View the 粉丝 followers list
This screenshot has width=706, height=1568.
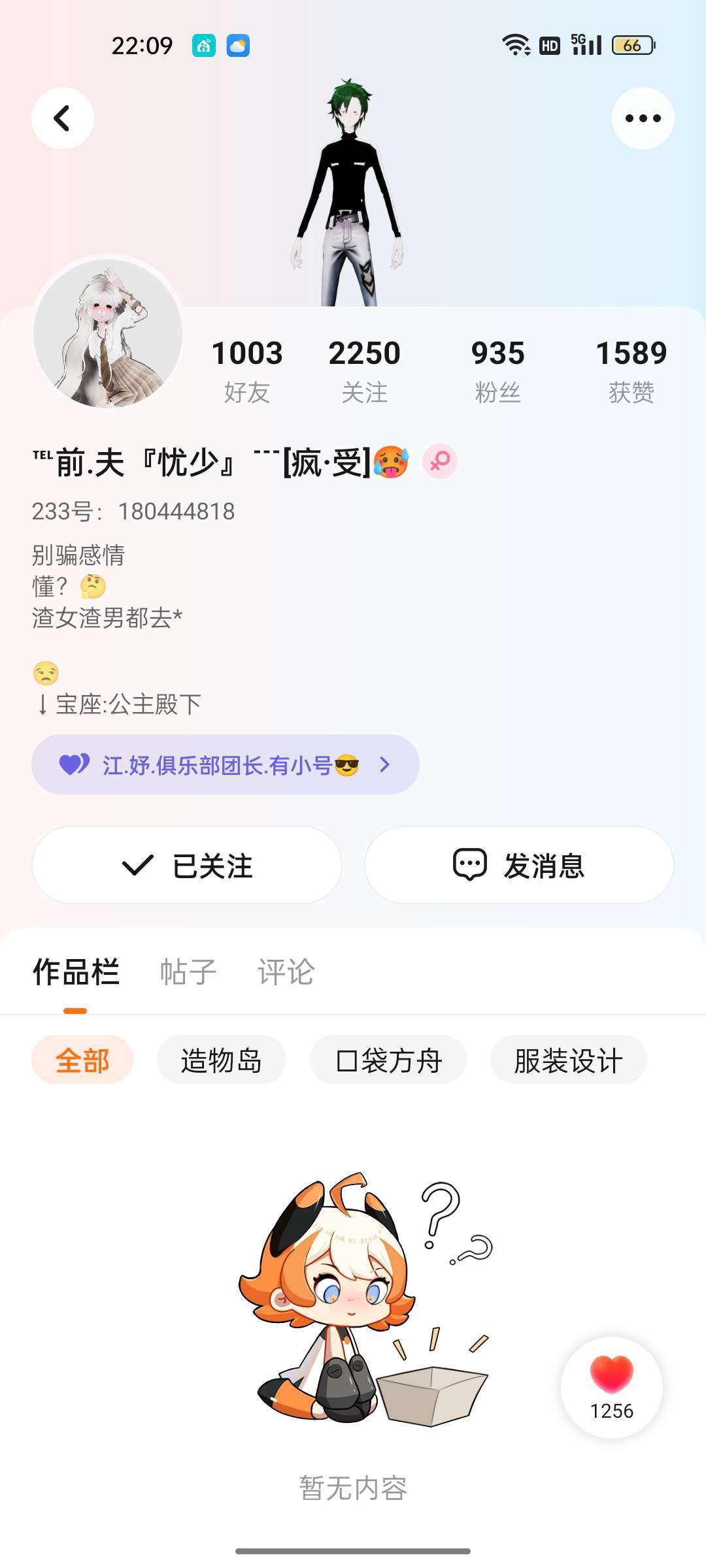(x=497, y=370)
